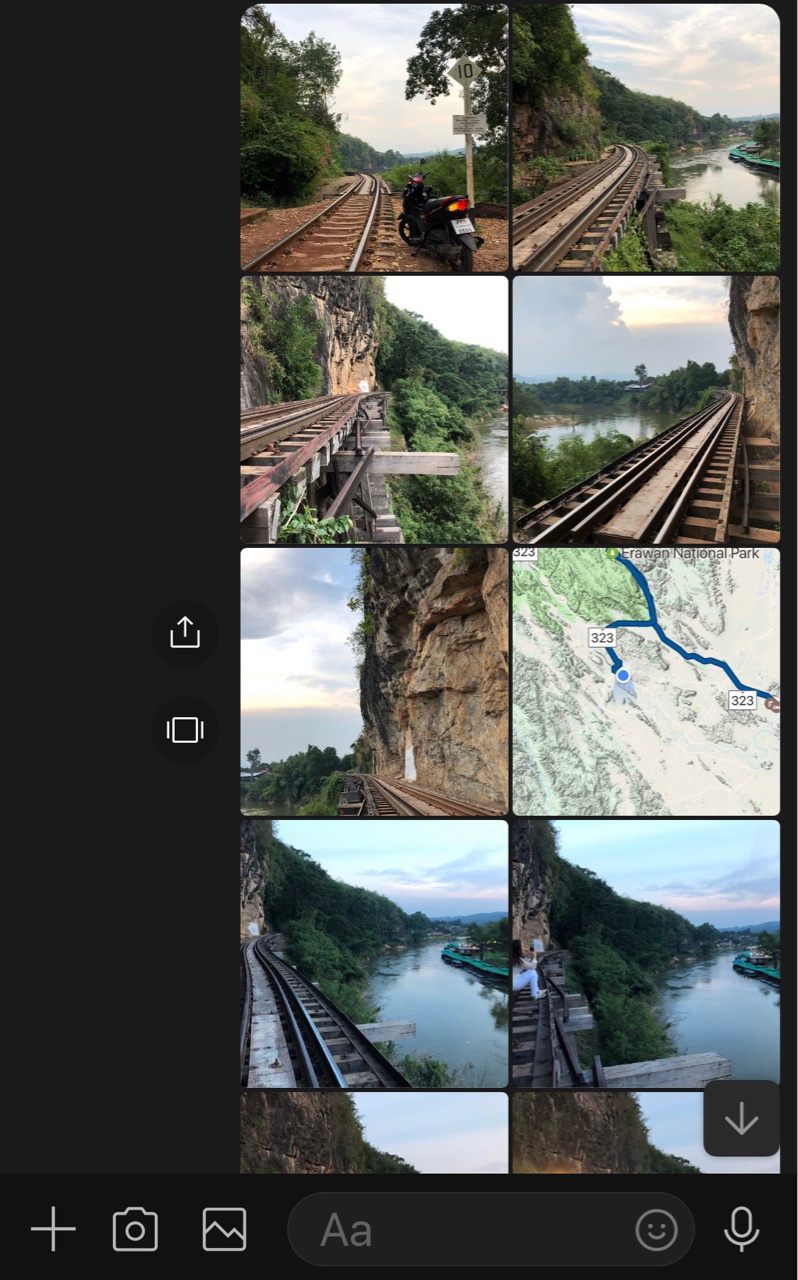Open the Erawan National Park map image
Image resolution: width=798 pixels, height=1280 pixels.
pos(646,681)
